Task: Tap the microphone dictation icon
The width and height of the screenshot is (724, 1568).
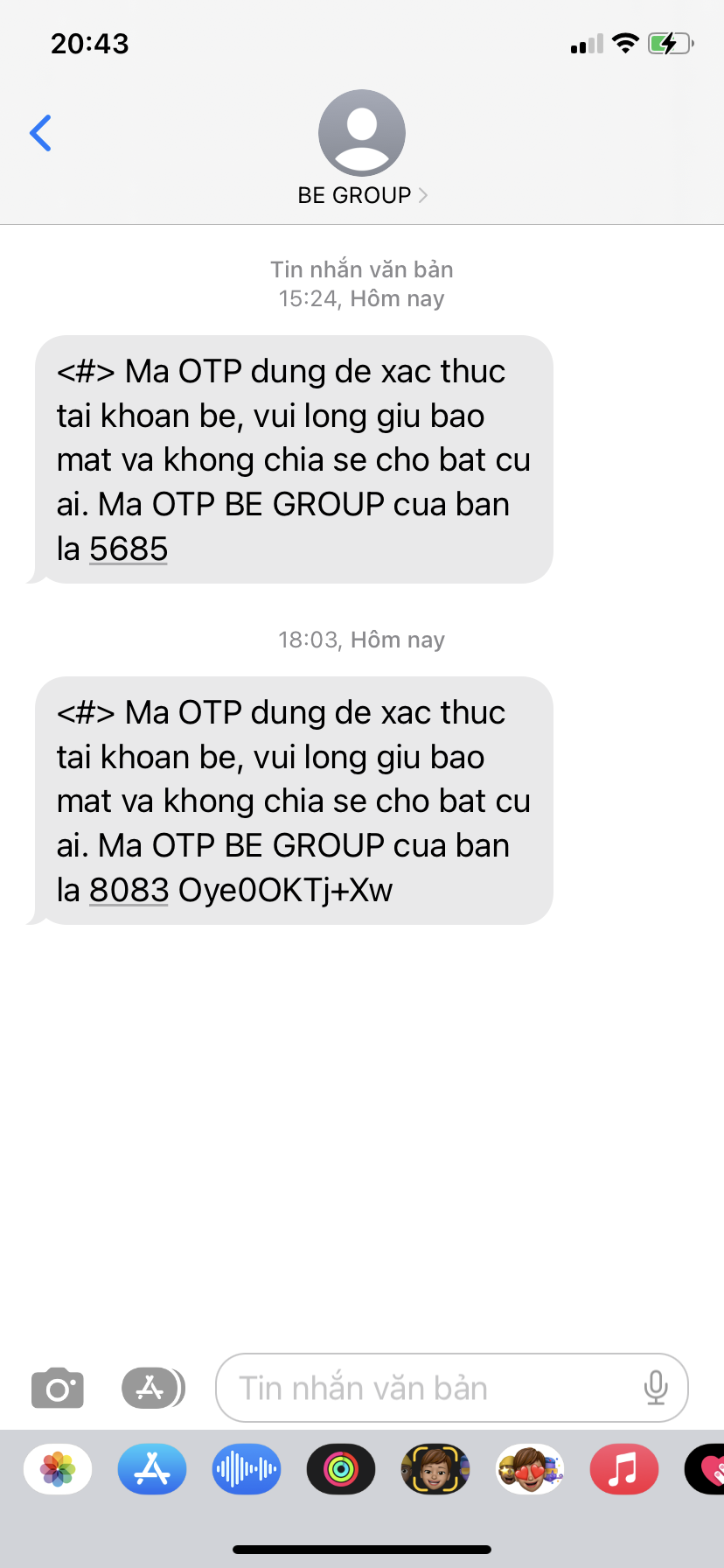Action: coord(656,1388)
